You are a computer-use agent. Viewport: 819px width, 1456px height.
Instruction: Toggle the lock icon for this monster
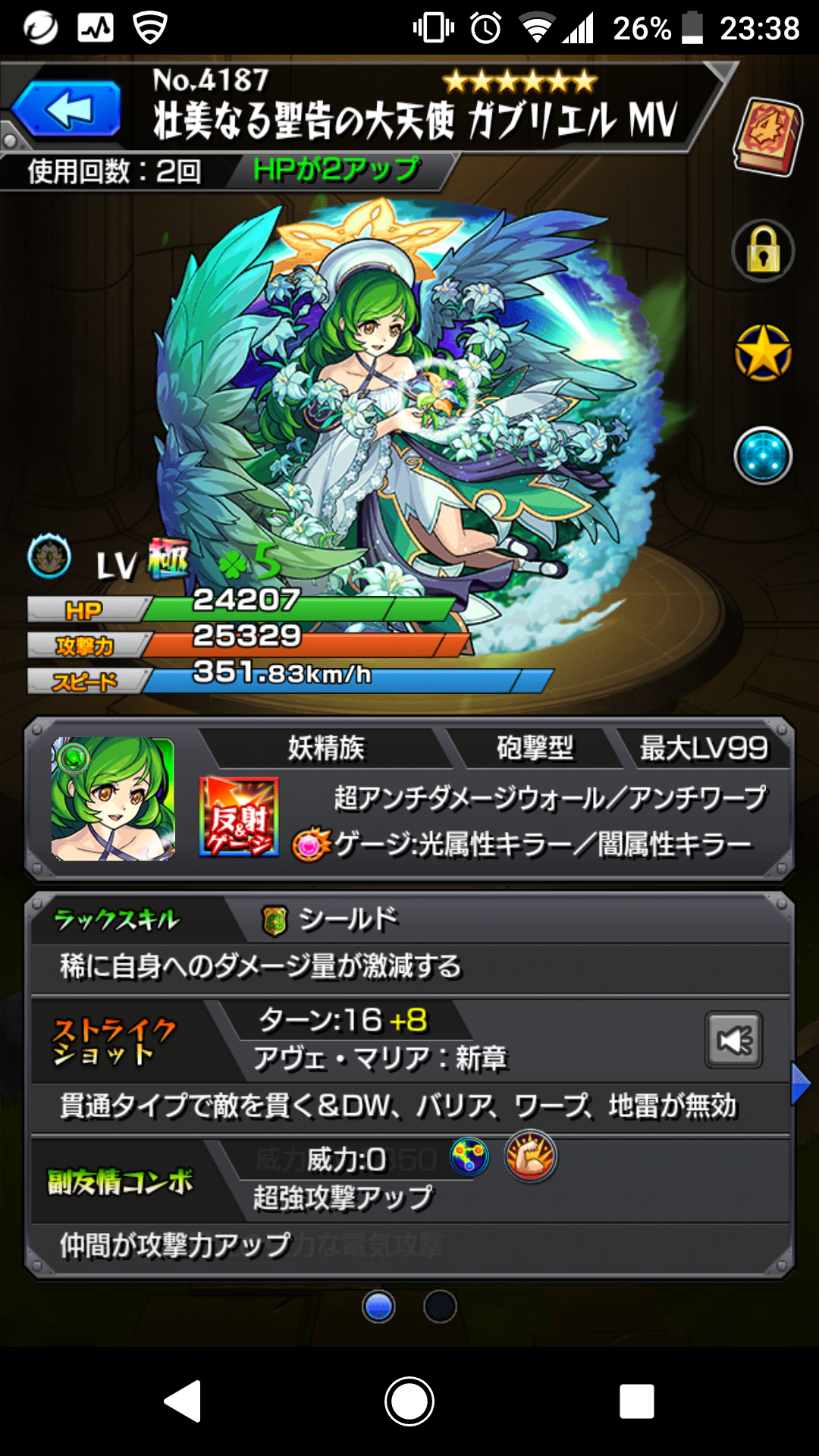click(763, 251)
